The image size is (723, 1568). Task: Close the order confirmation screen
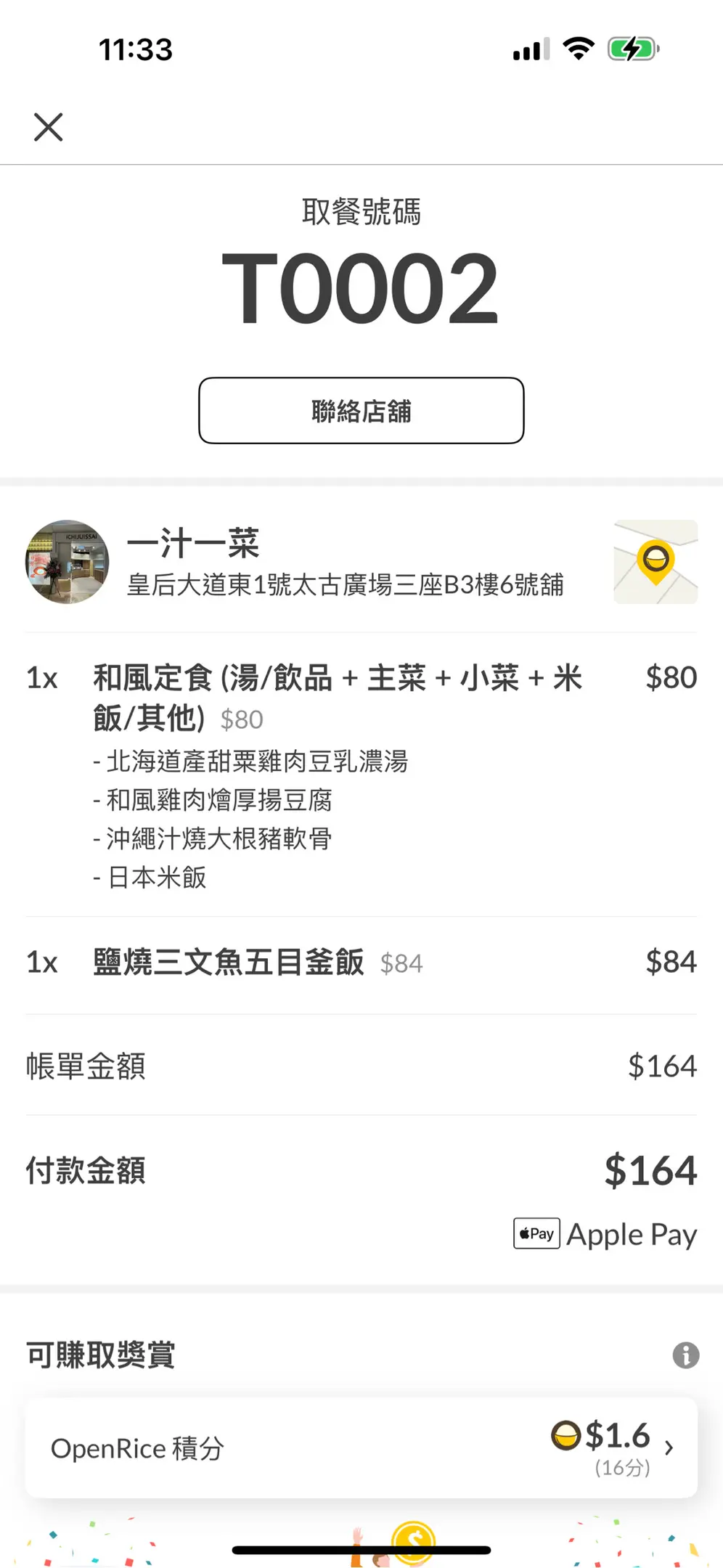49,127
